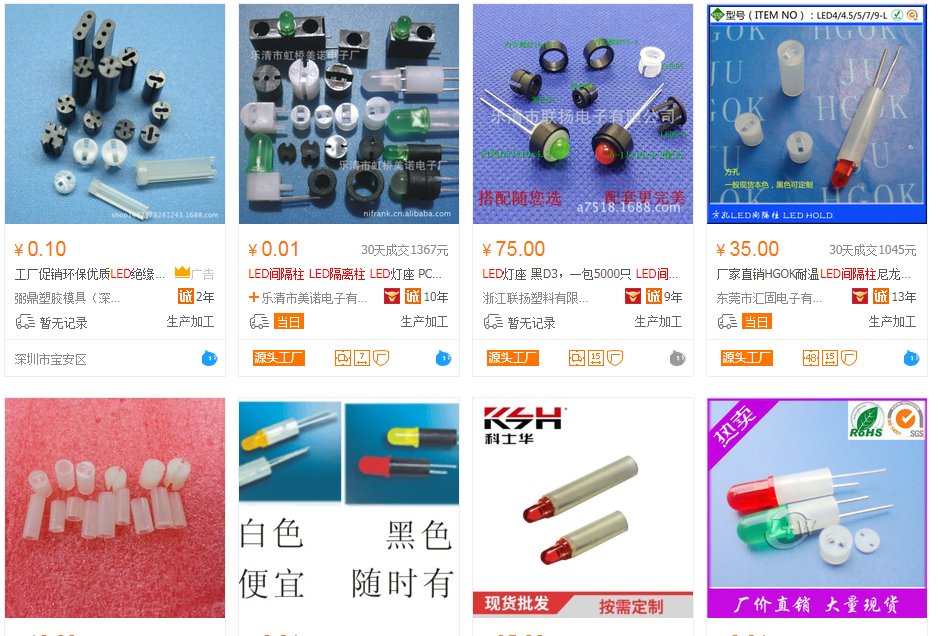Visit supplier 弼鼎塑胶模具 shop
Image resolution: width=938 pixels, height=636 pixels.
coord(68,298)
